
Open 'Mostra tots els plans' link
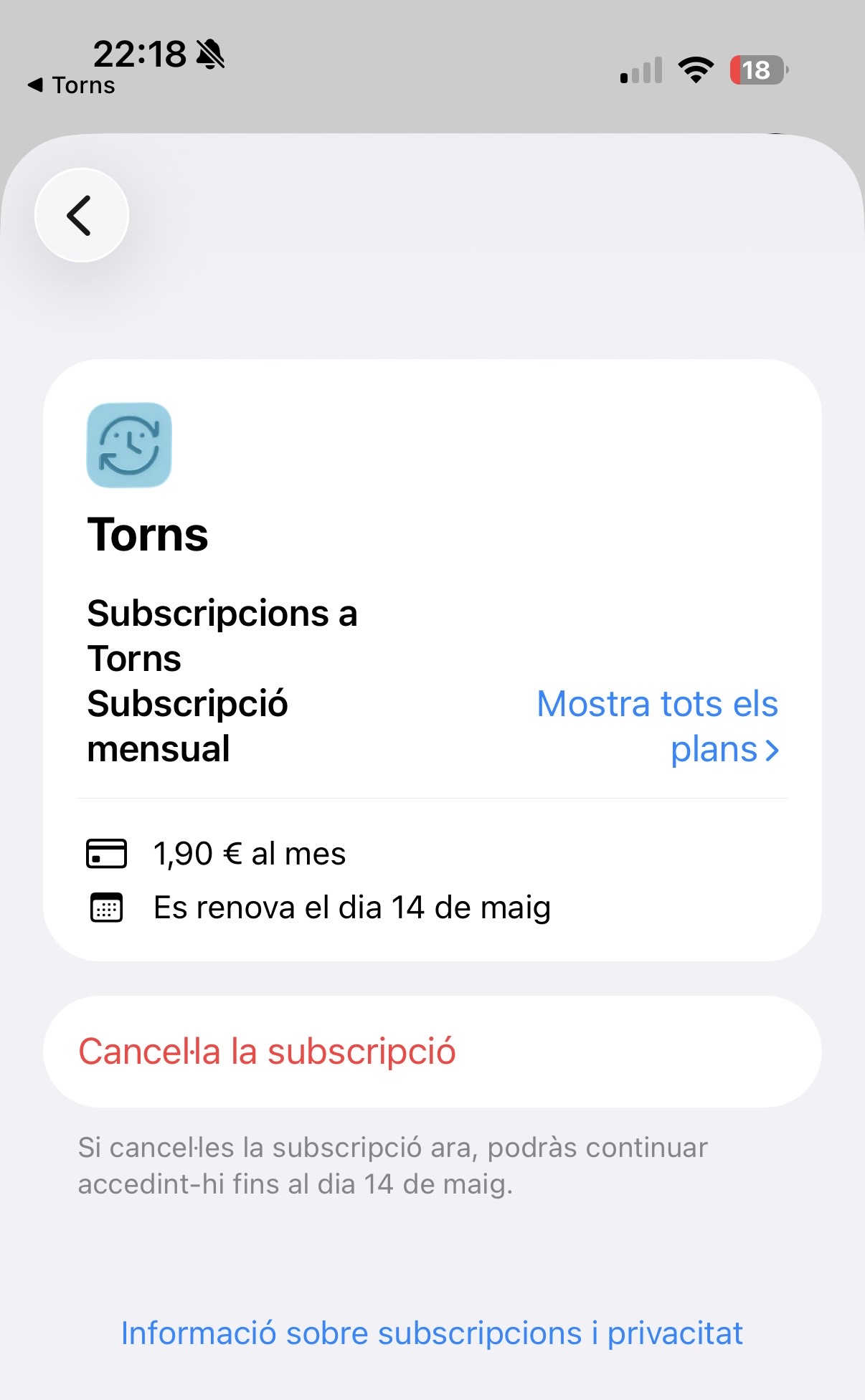point(657,726)
